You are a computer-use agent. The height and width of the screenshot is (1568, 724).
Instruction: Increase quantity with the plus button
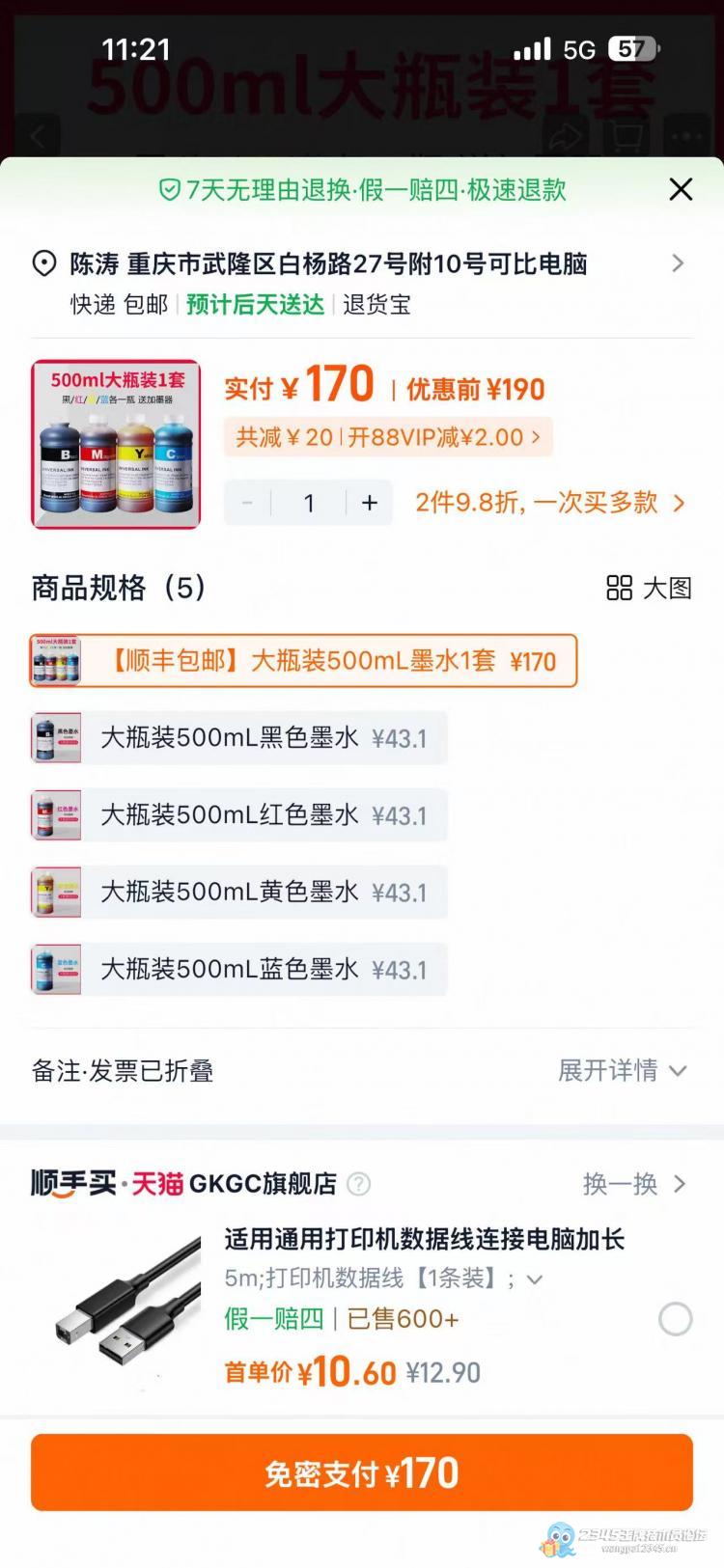tap(370, 503)
